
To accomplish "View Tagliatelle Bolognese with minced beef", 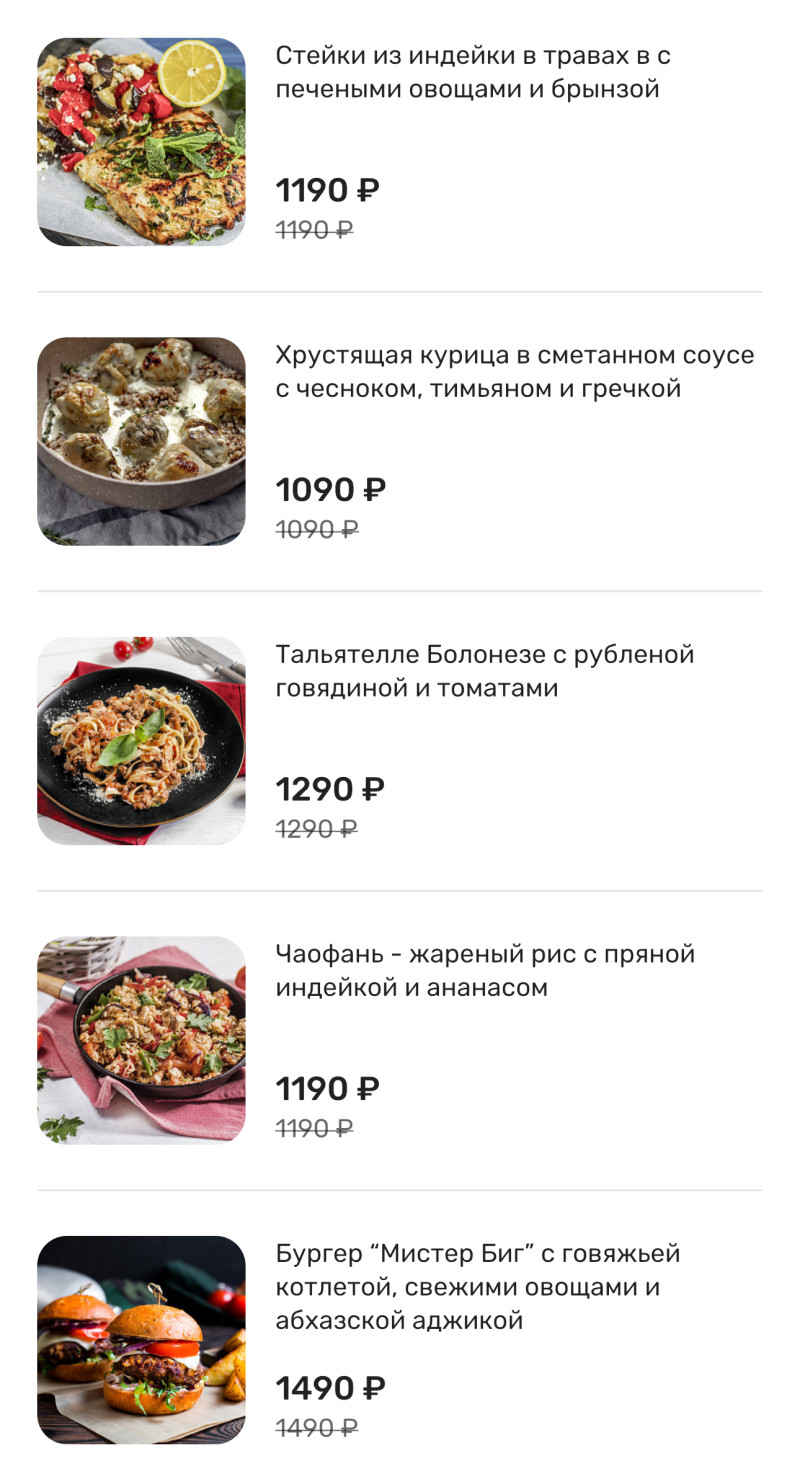I will [x=484, y=671].
